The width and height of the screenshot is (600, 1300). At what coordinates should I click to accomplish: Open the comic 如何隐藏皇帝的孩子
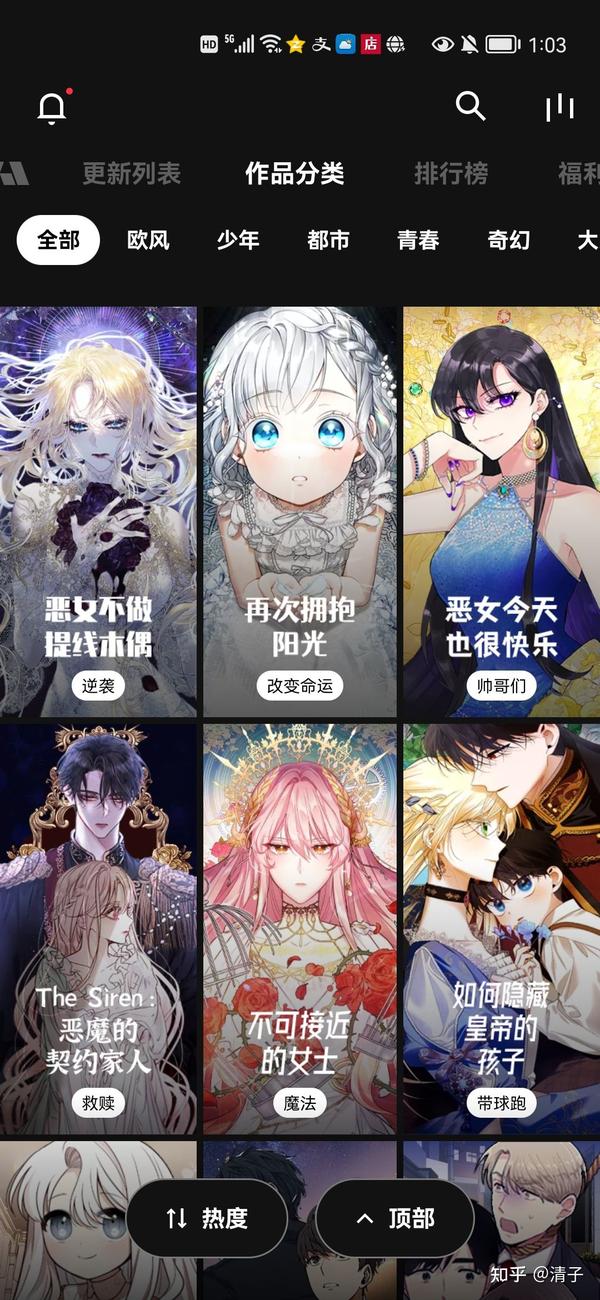tap(501, 929)
